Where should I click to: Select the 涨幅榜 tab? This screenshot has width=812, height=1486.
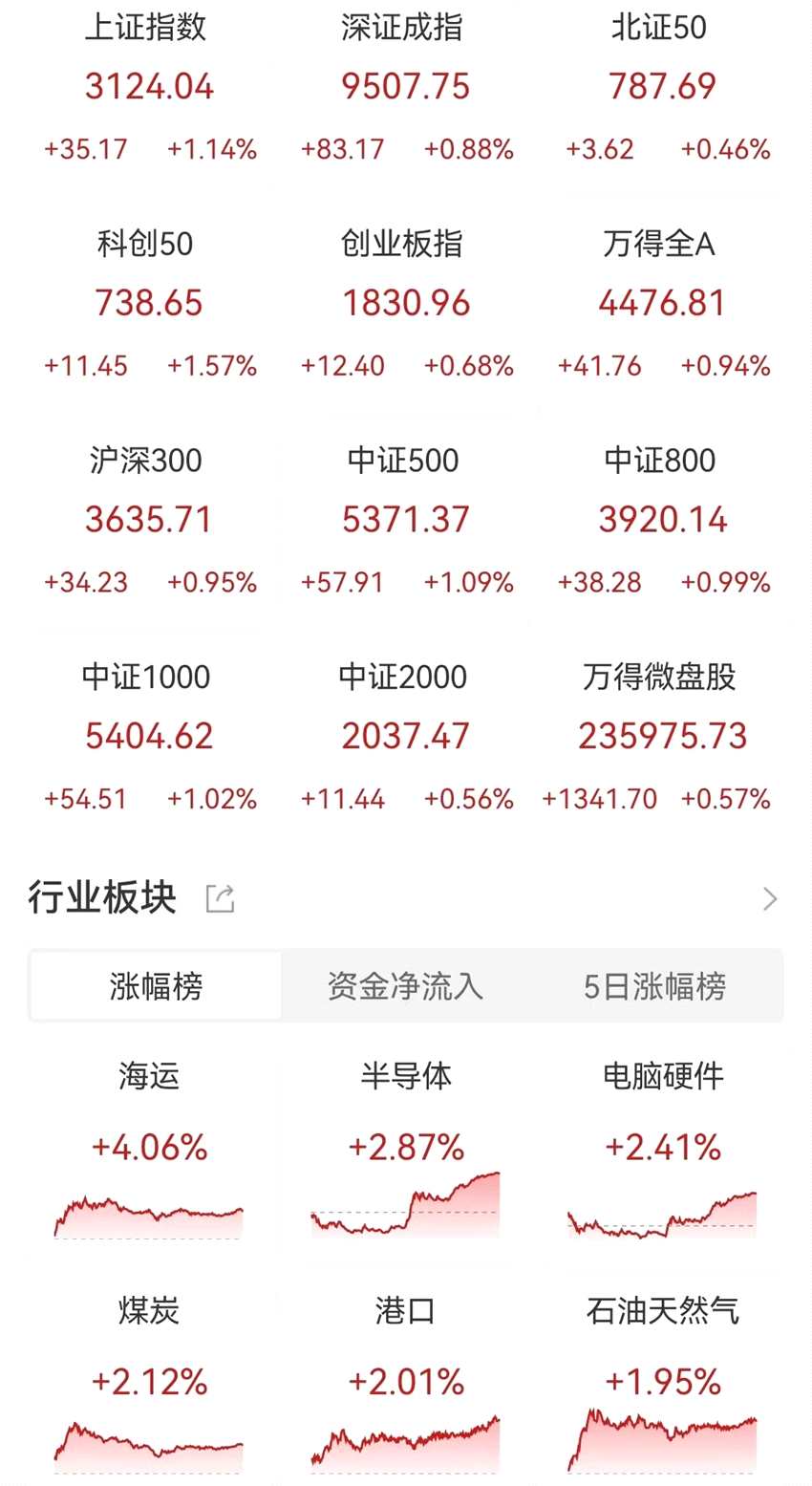[x=156, y=986]
